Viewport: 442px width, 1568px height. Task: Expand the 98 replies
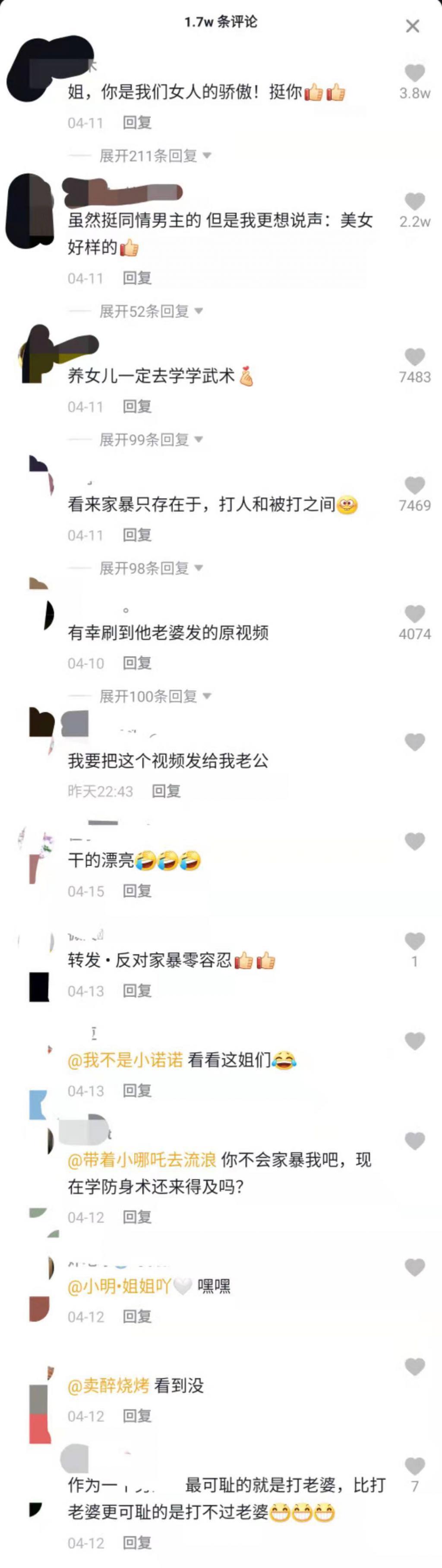151,568
